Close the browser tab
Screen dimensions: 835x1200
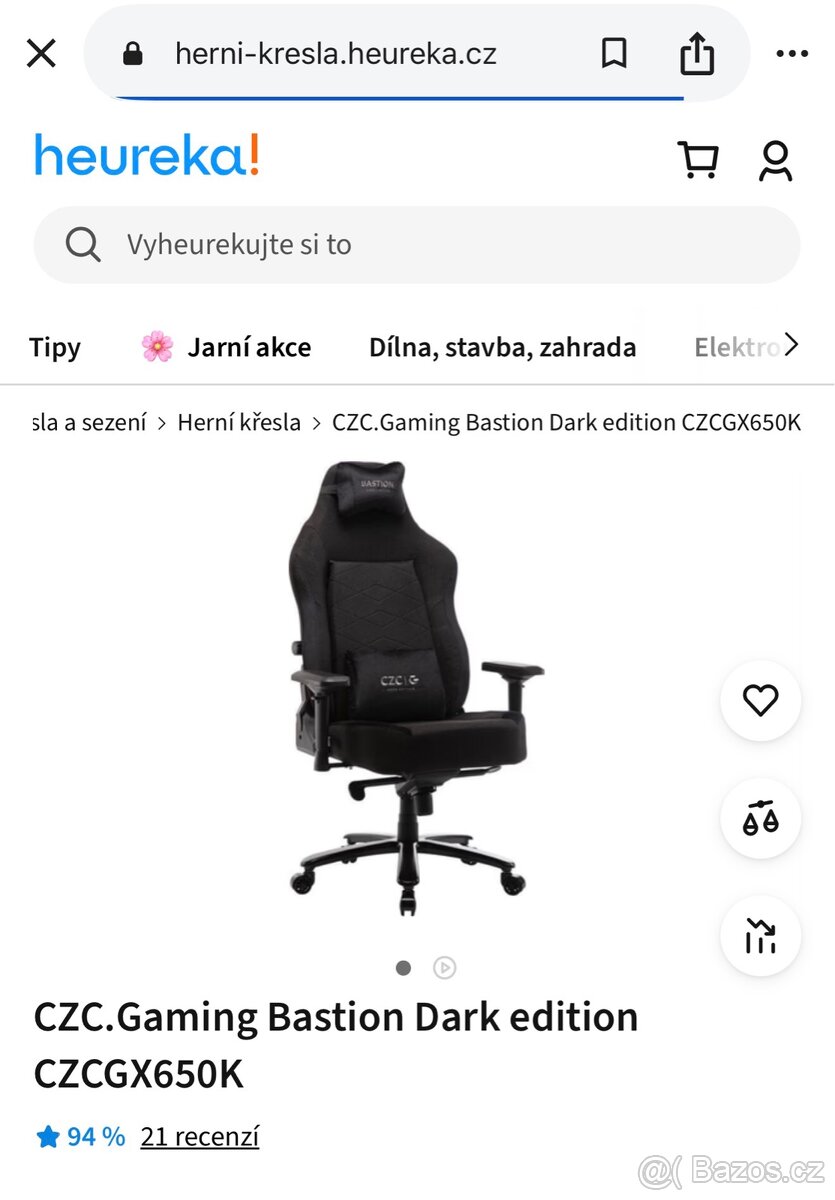[41, 53]
